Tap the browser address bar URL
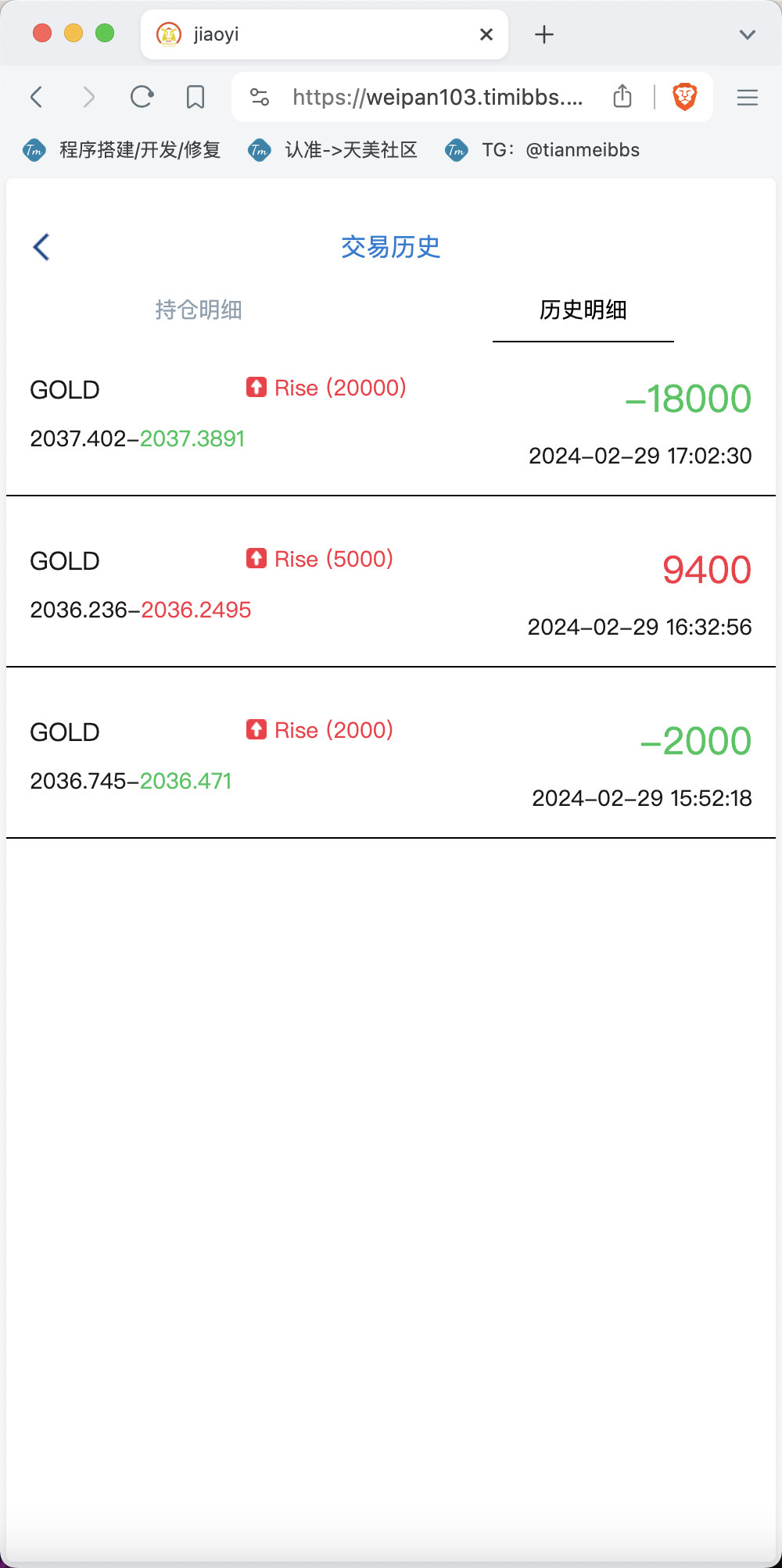 [x=438, y=97]
